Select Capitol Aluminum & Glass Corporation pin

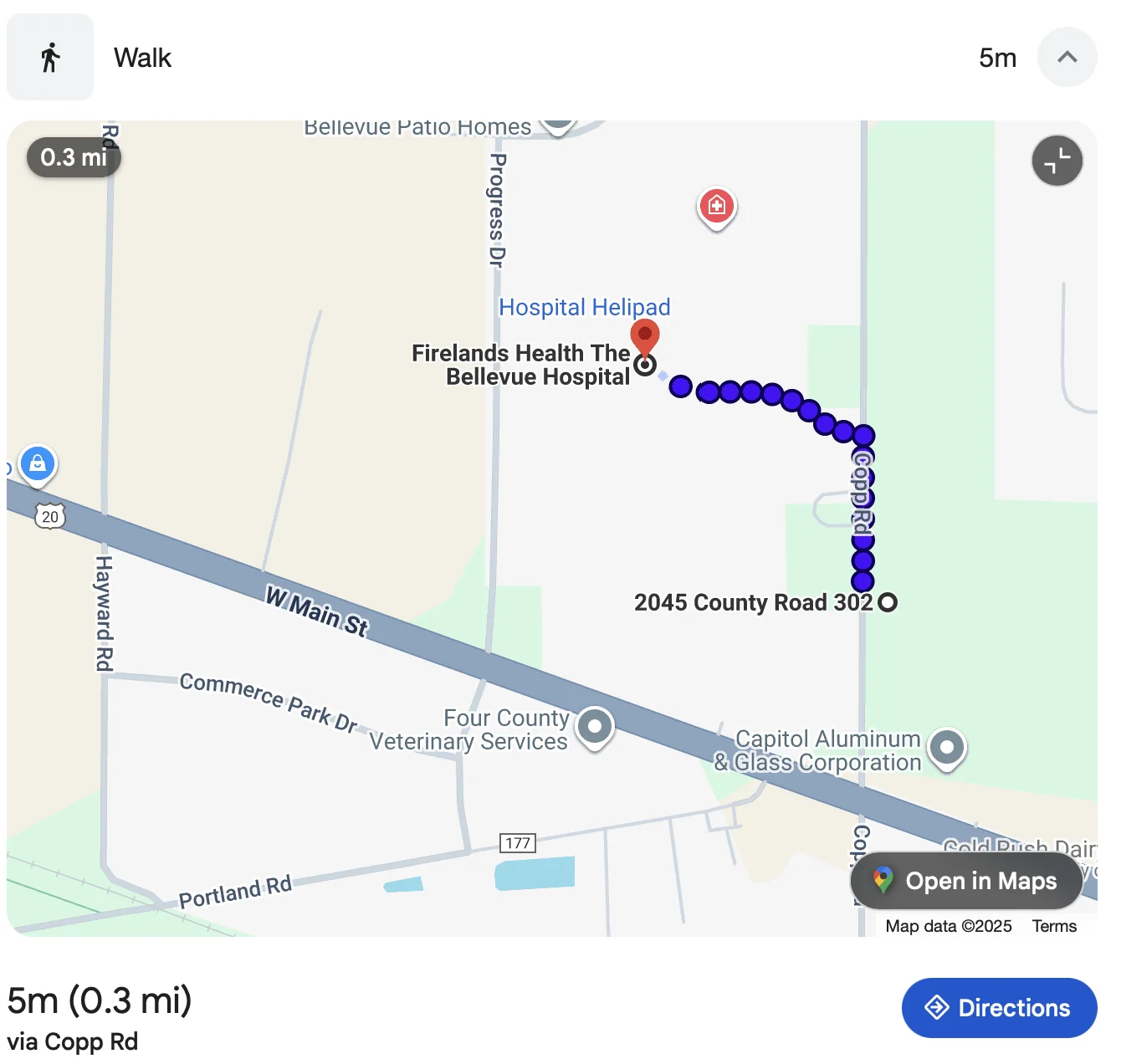(x=947, y=747)
